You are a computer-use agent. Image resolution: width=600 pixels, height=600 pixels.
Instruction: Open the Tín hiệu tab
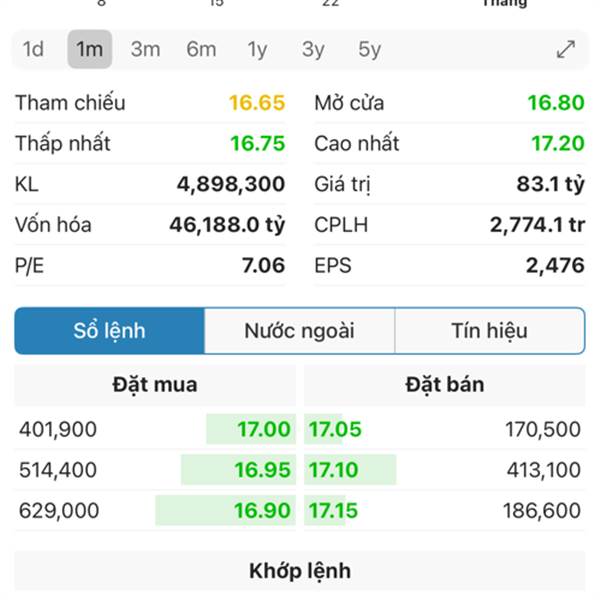489,331
